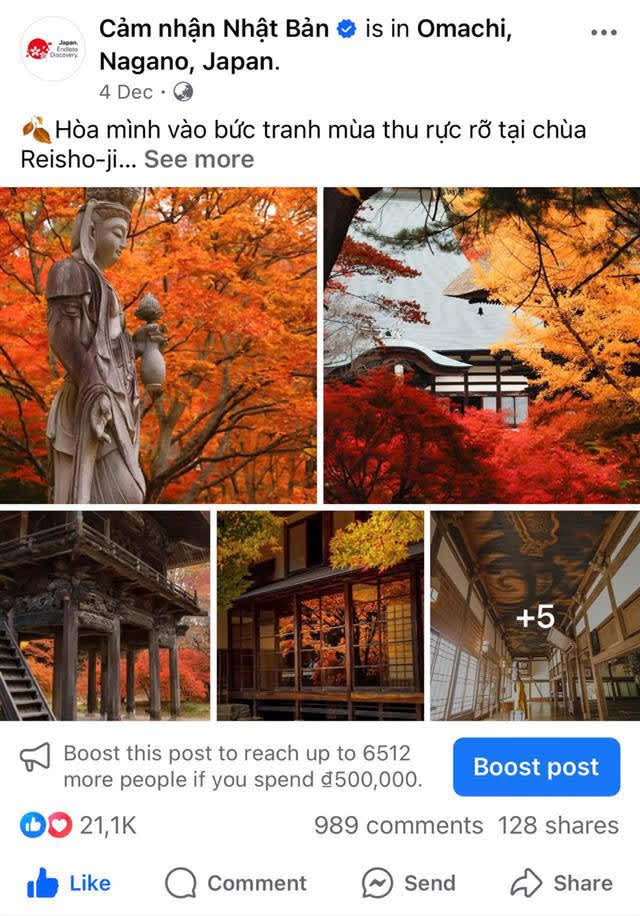
Task: Open the +5 more photos tile
Action: pos(535,615)
